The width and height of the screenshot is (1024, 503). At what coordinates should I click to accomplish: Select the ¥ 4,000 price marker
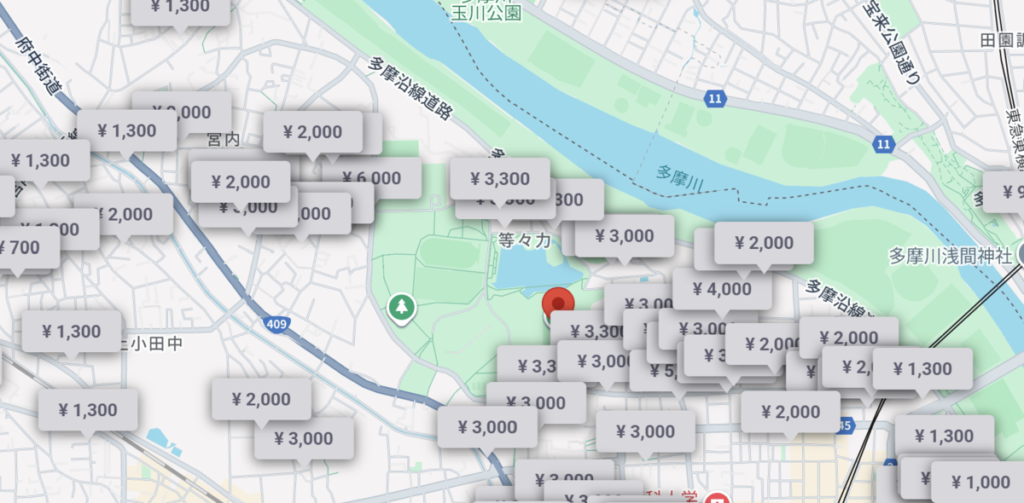pos(722,289)
